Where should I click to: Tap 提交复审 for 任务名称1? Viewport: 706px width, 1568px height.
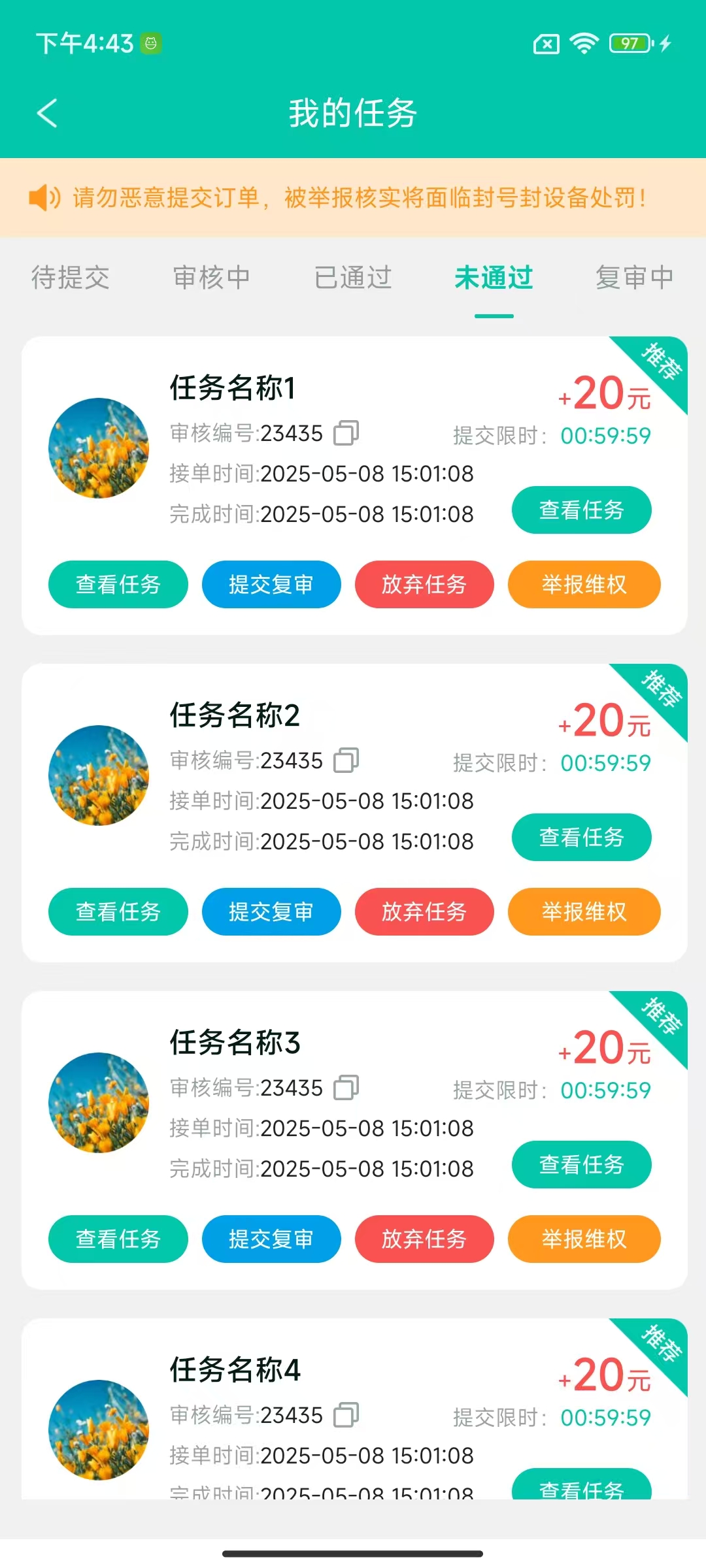point(271,584)
